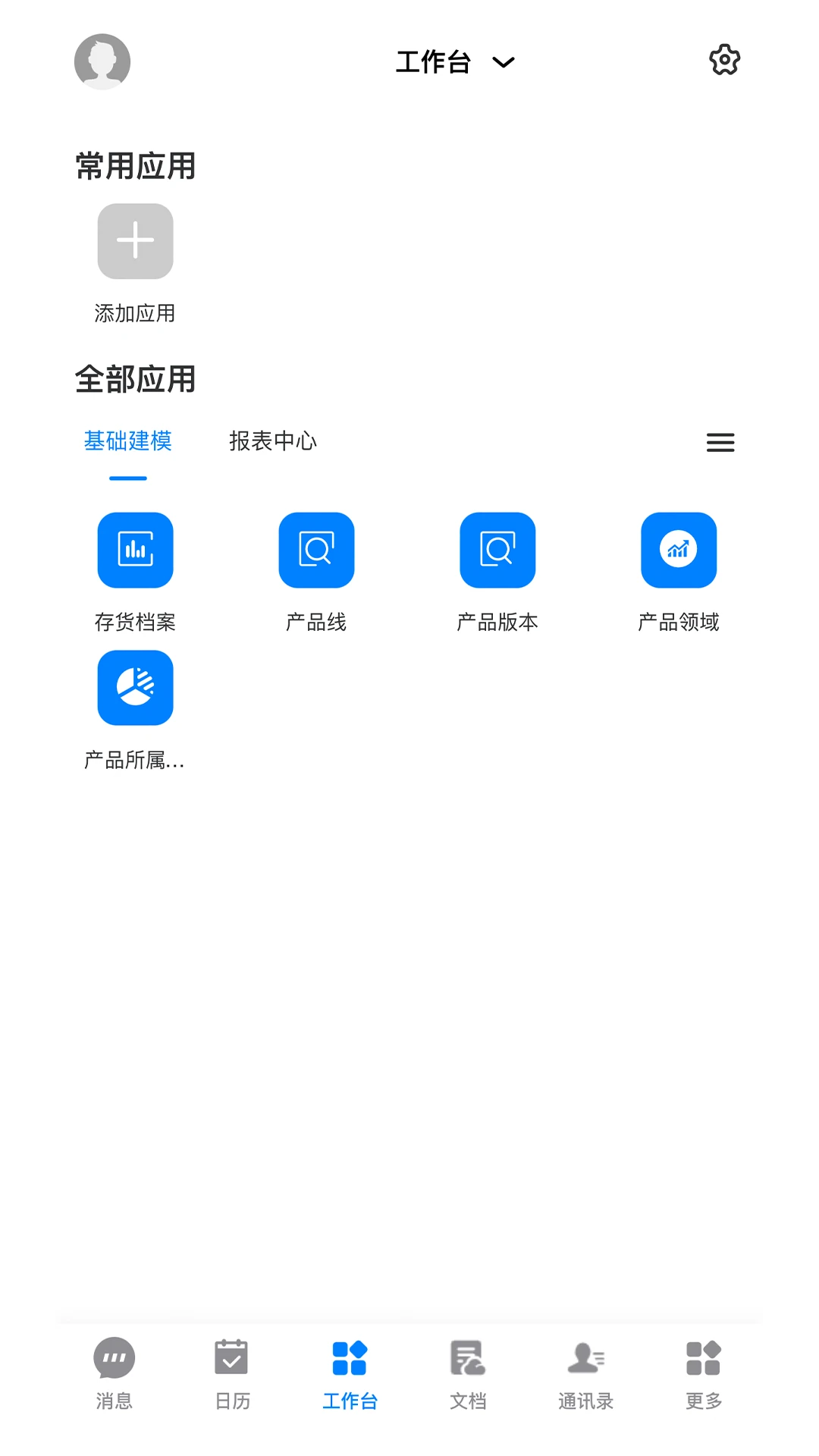Image resolution: width=819 pixels, height=1456 pixels.
Task: Select the 基础建模 tab
Action: (127, 441)
